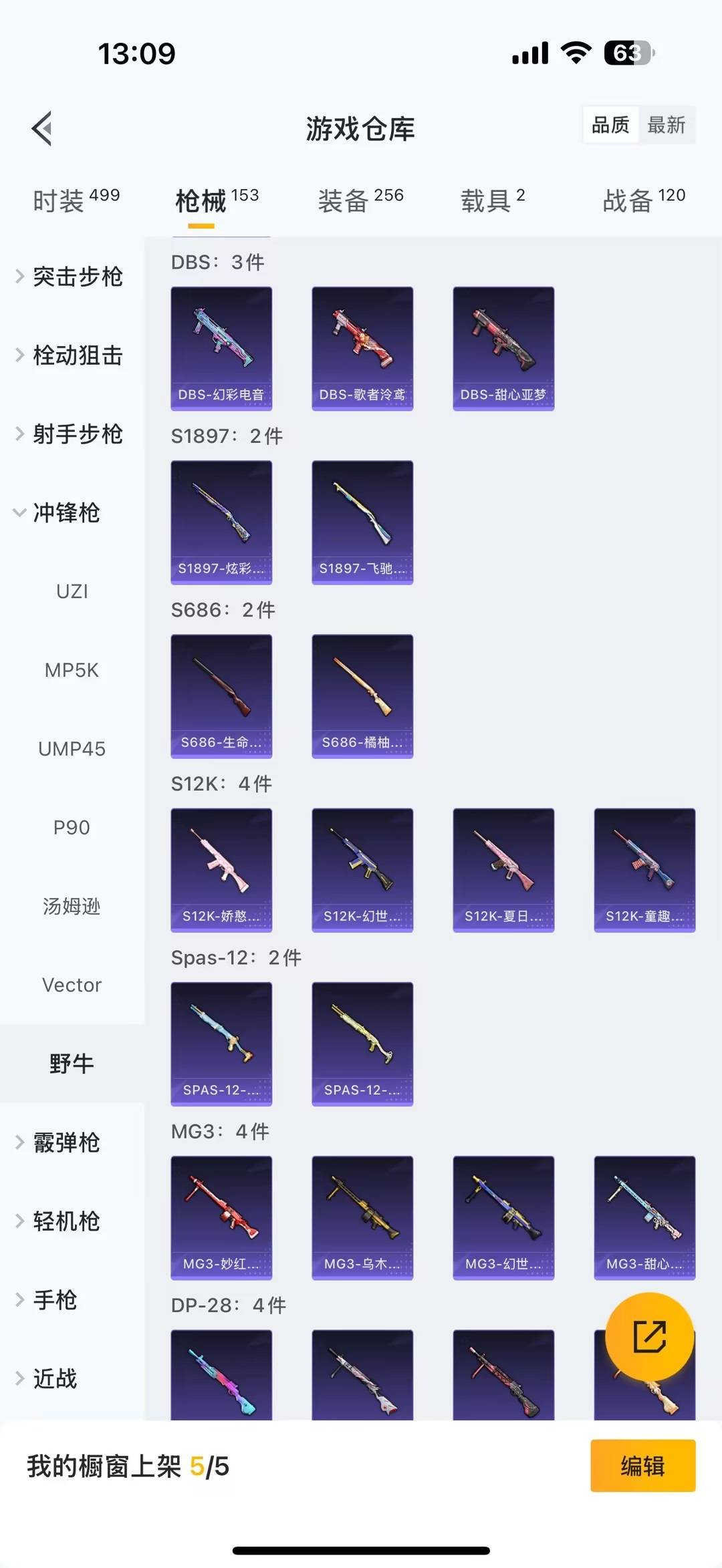Image resolution: width=722 pixels, height=1568 pixels.
Task: Select the MG3-乌木 machine gun skin
Action: pyautogui.click(x=362, y=1217)
